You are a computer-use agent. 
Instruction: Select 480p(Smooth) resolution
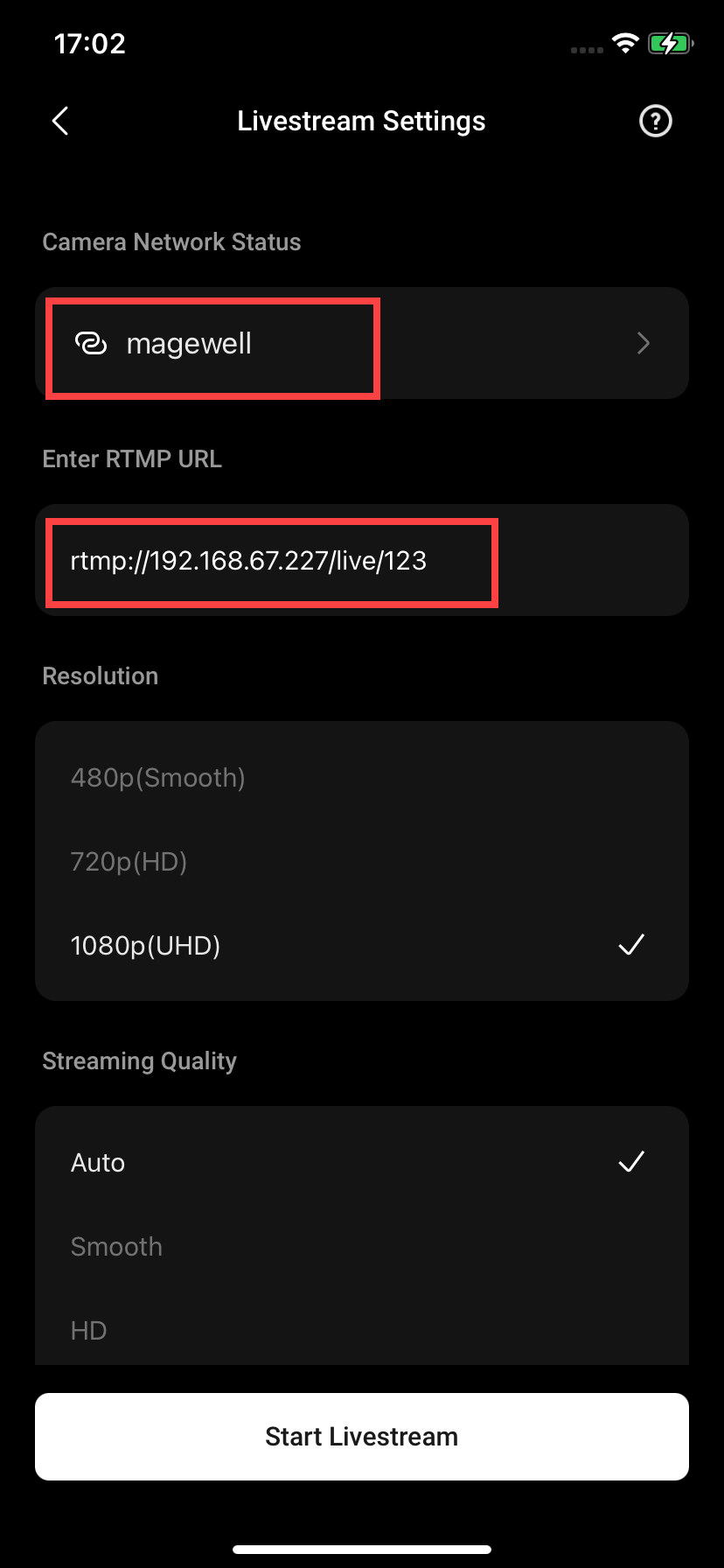point(362,777)
